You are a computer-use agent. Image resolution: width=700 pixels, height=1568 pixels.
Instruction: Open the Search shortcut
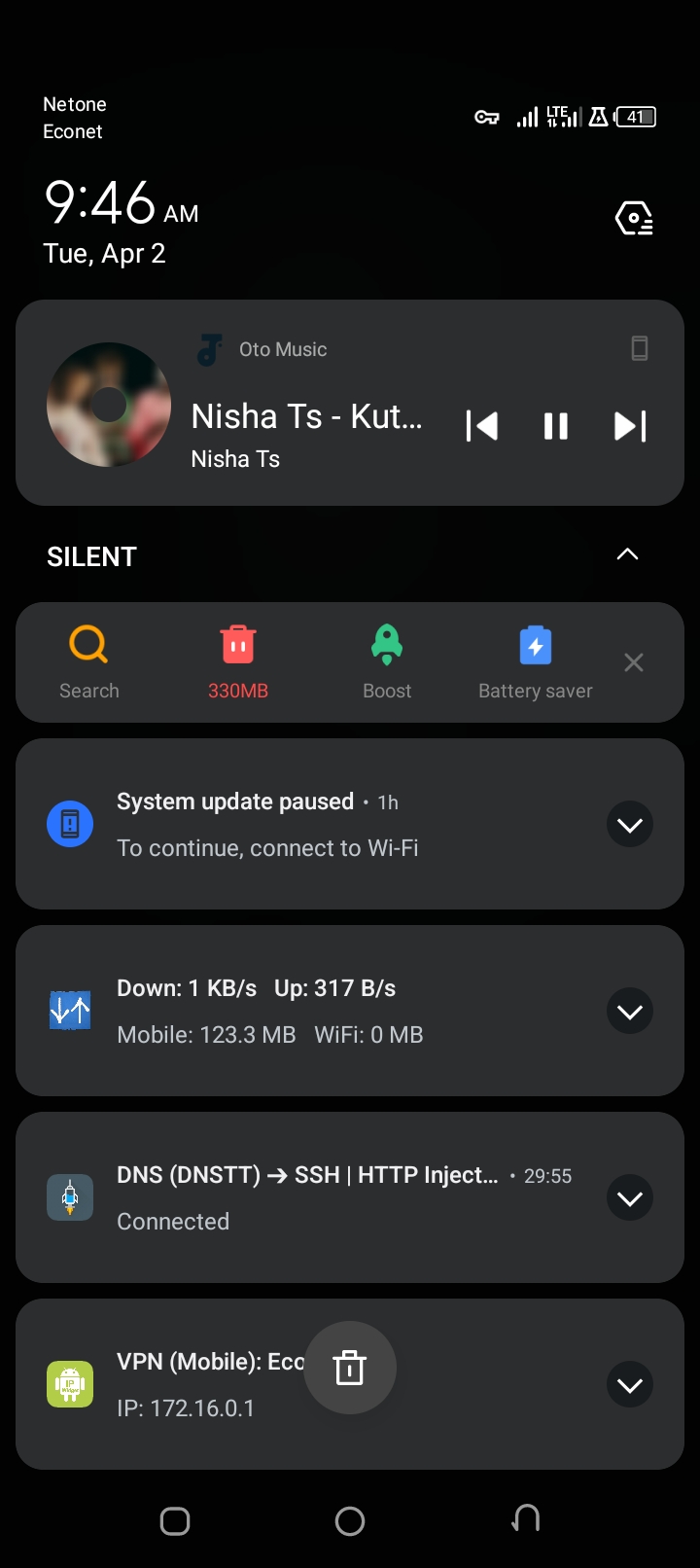(x=88, y=661)
